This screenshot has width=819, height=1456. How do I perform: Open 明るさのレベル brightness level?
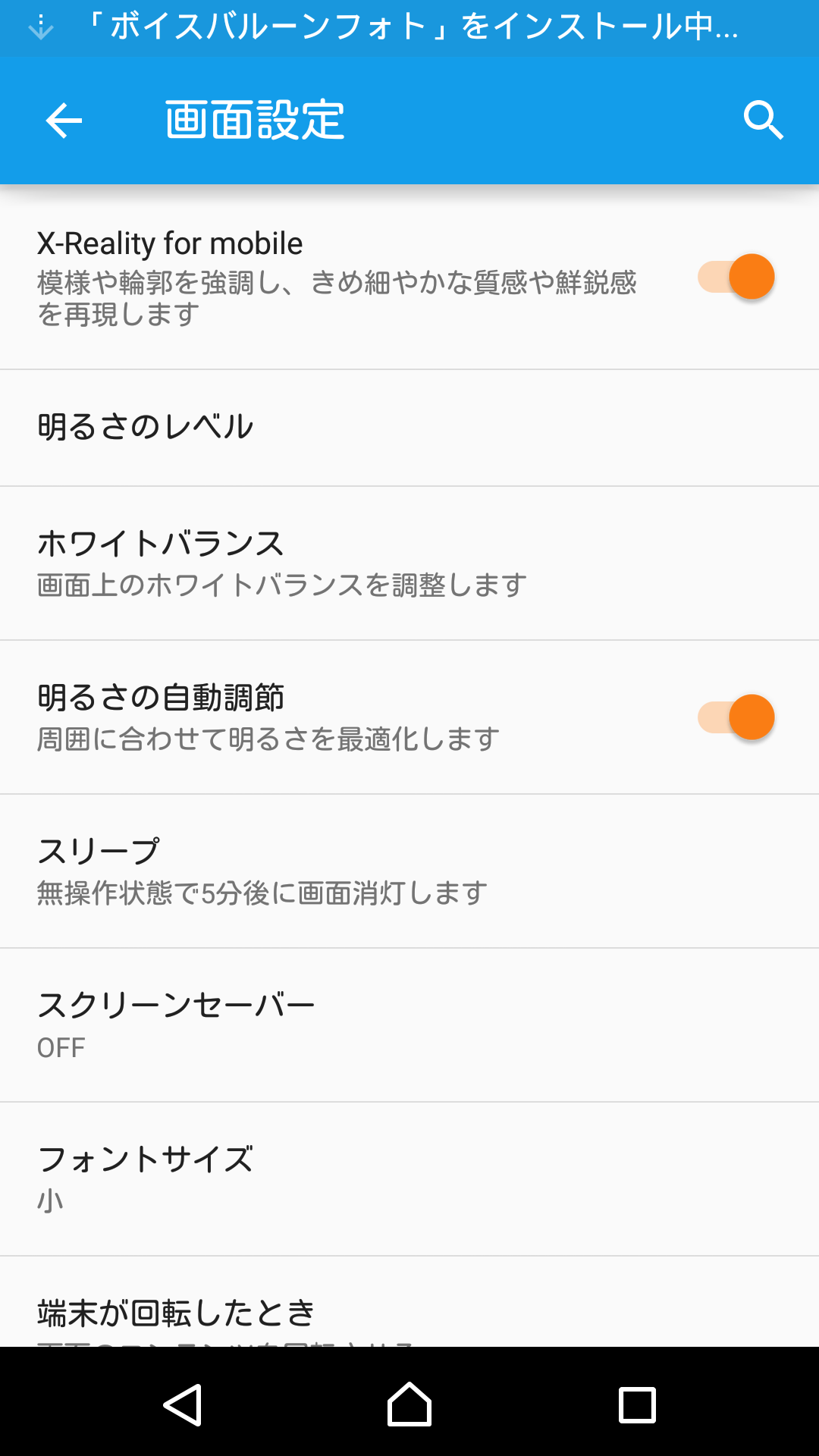pos(409,428)
